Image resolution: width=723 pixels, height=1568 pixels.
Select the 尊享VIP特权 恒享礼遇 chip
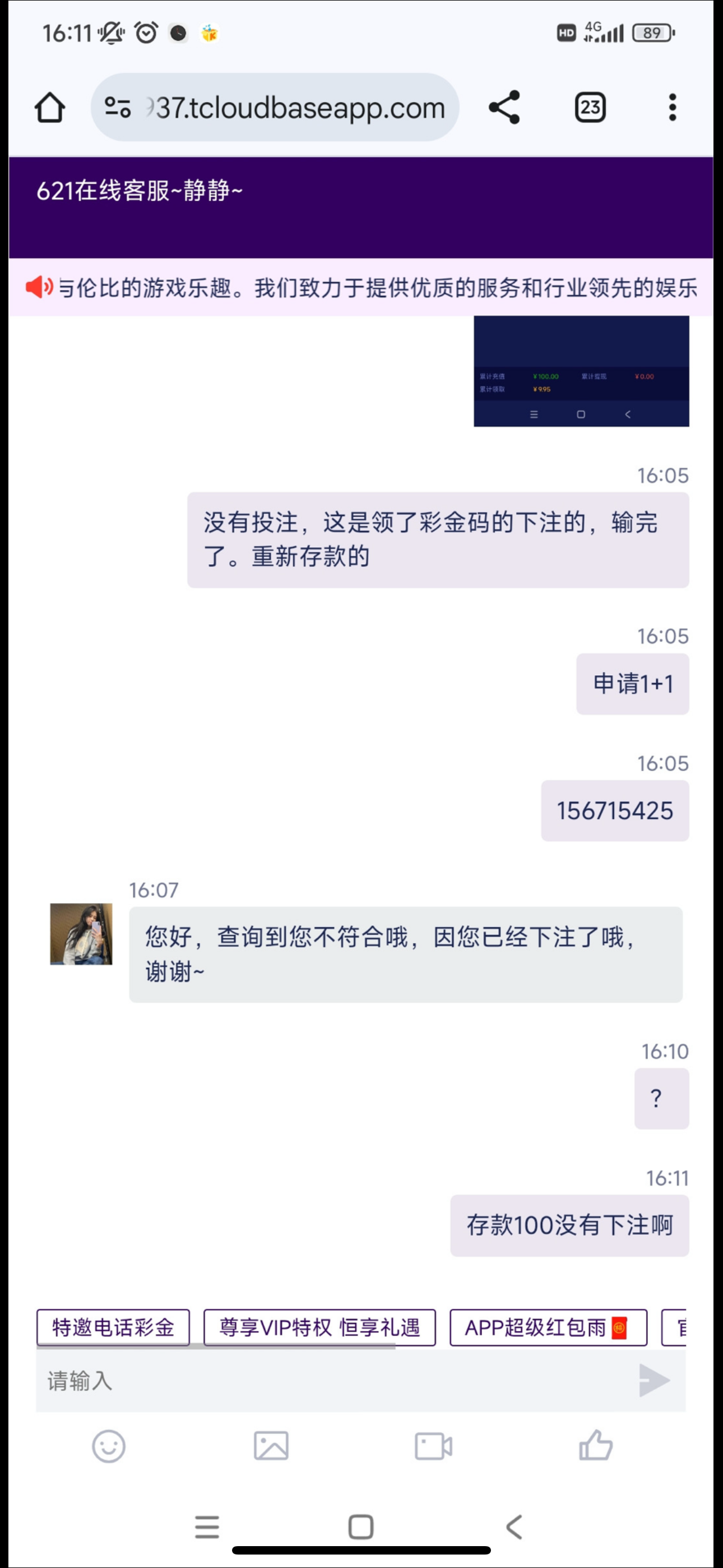click(x=319, y=1327)
